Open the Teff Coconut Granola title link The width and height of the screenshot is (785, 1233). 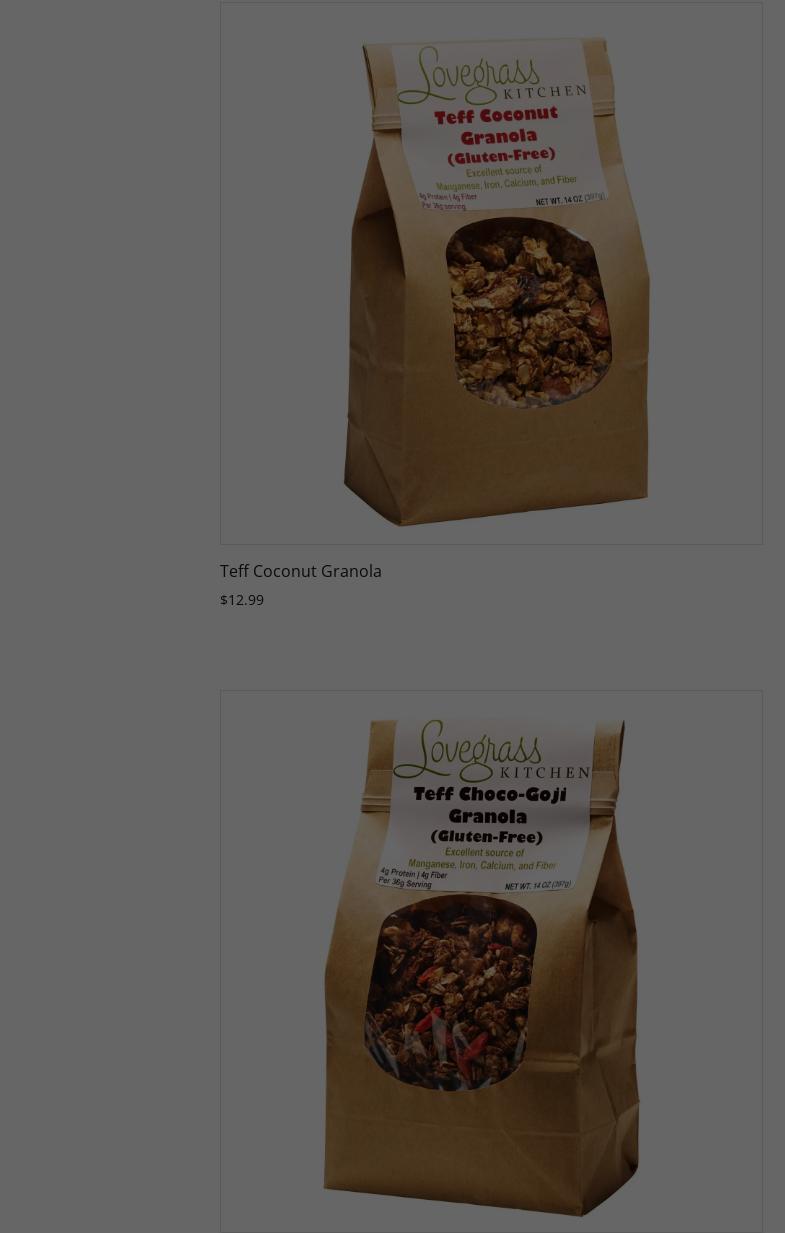[301, 571]
